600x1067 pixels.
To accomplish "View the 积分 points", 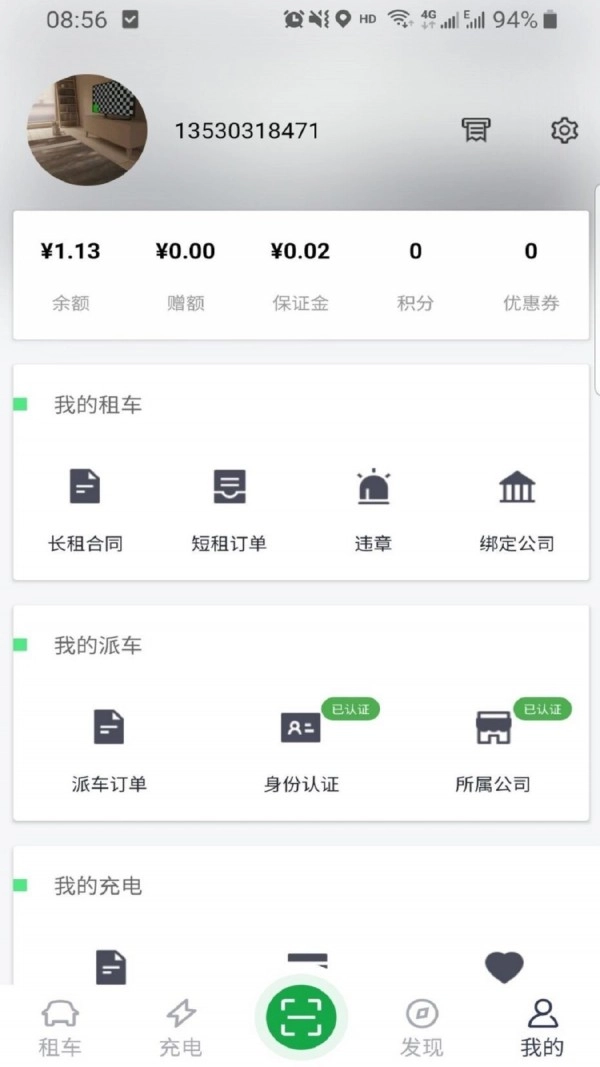I will (415, 275).
